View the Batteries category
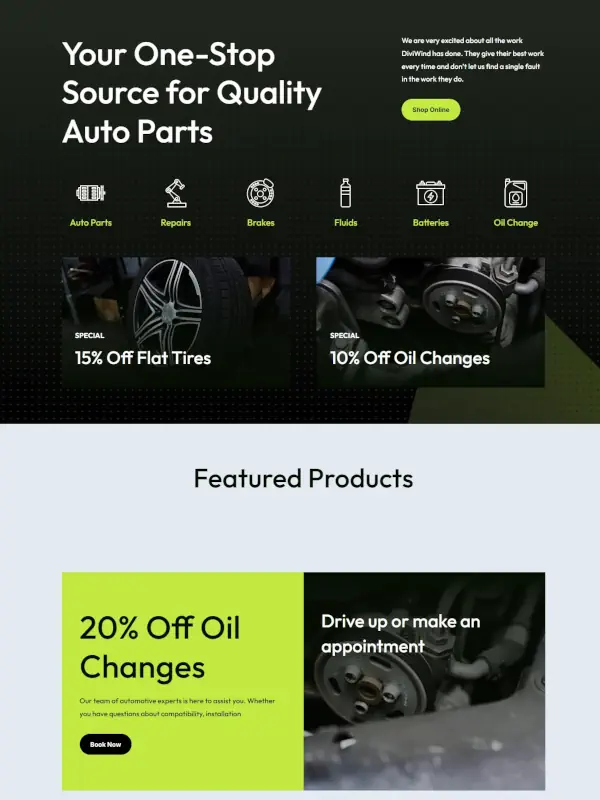 pos(431,203)
